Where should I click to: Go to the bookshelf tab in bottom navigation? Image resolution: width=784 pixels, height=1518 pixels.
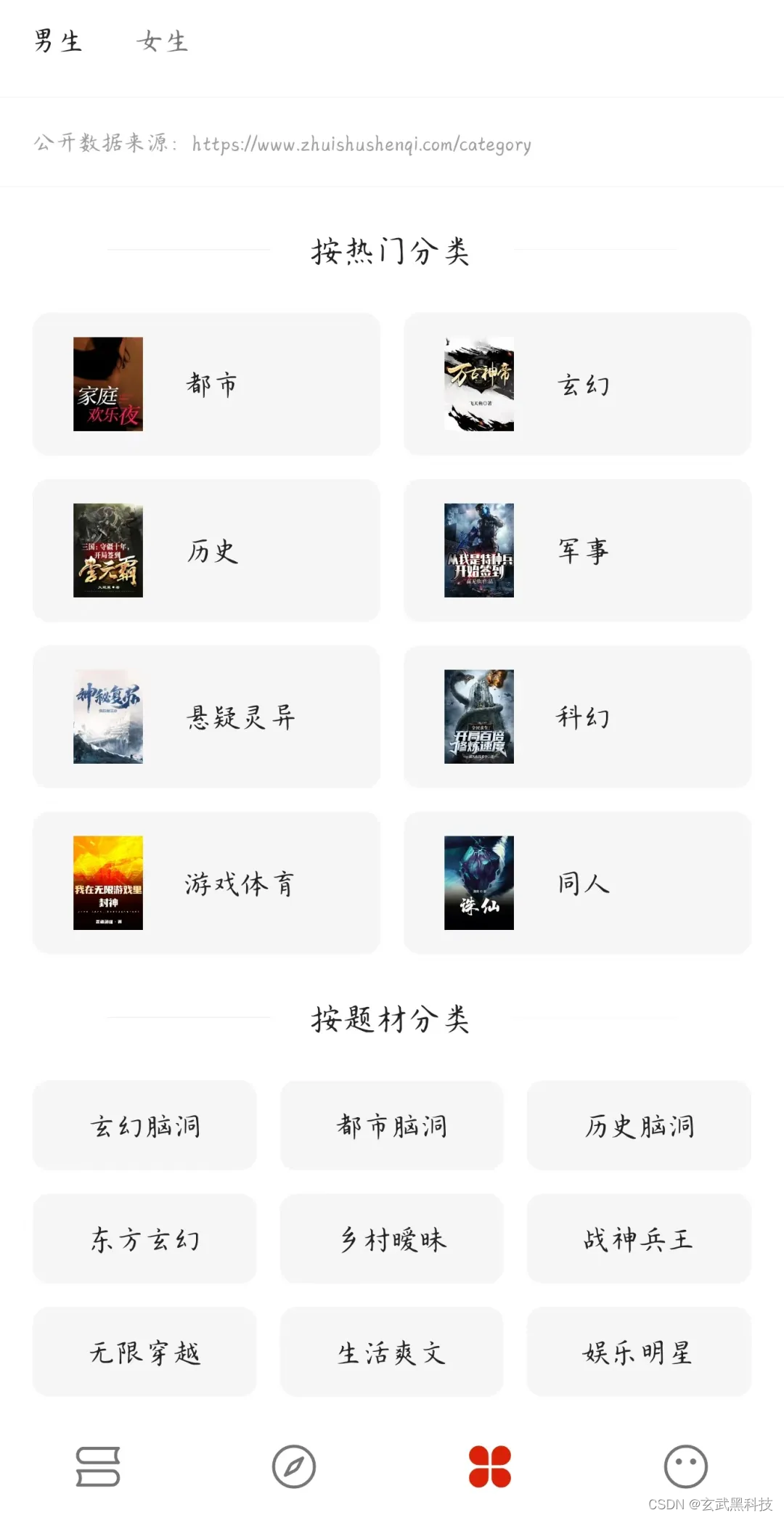click(x=98, y=1466)
